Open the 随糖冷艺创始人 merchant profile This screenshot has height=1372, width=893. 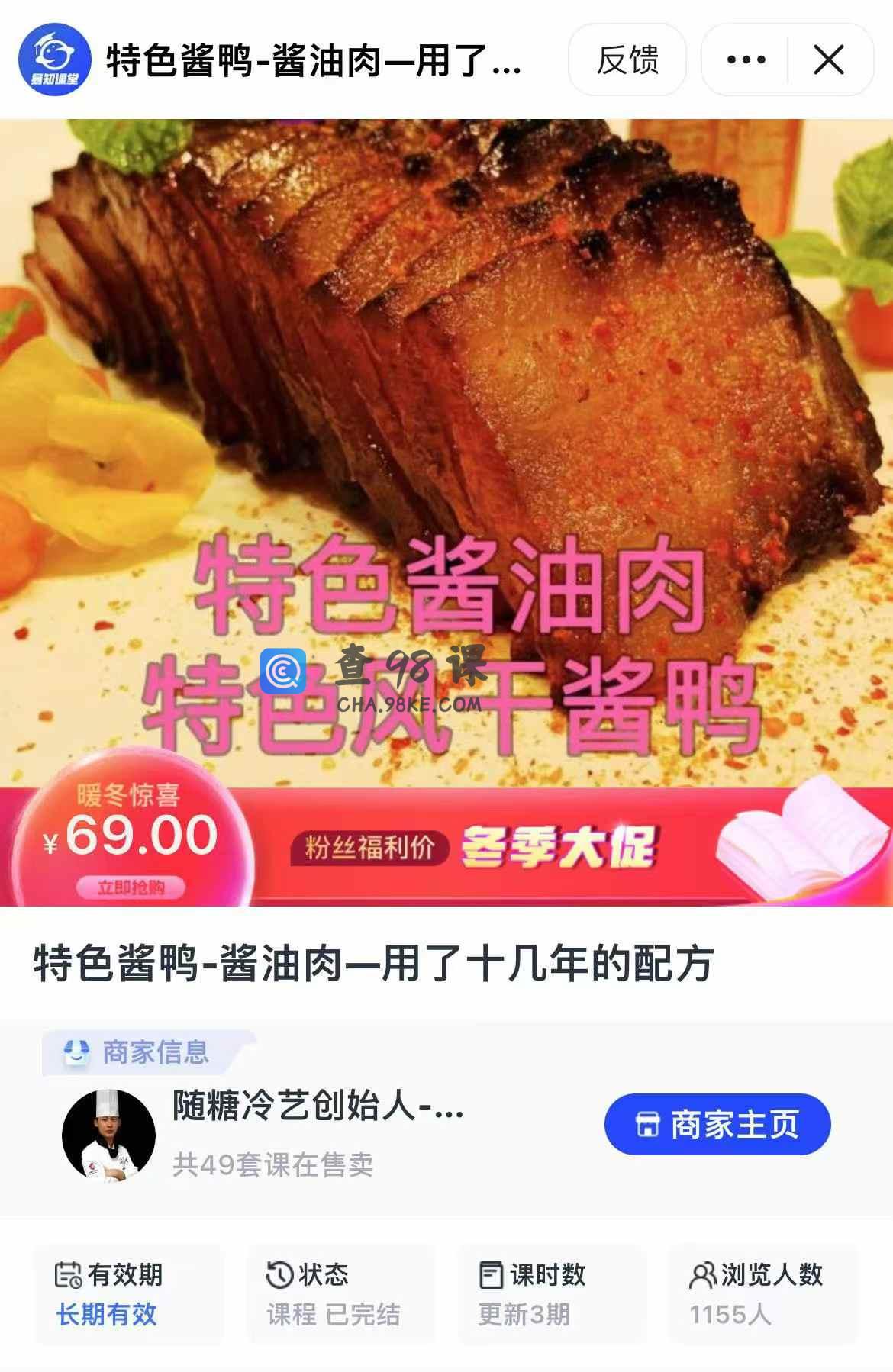[x=318, y=1105]
